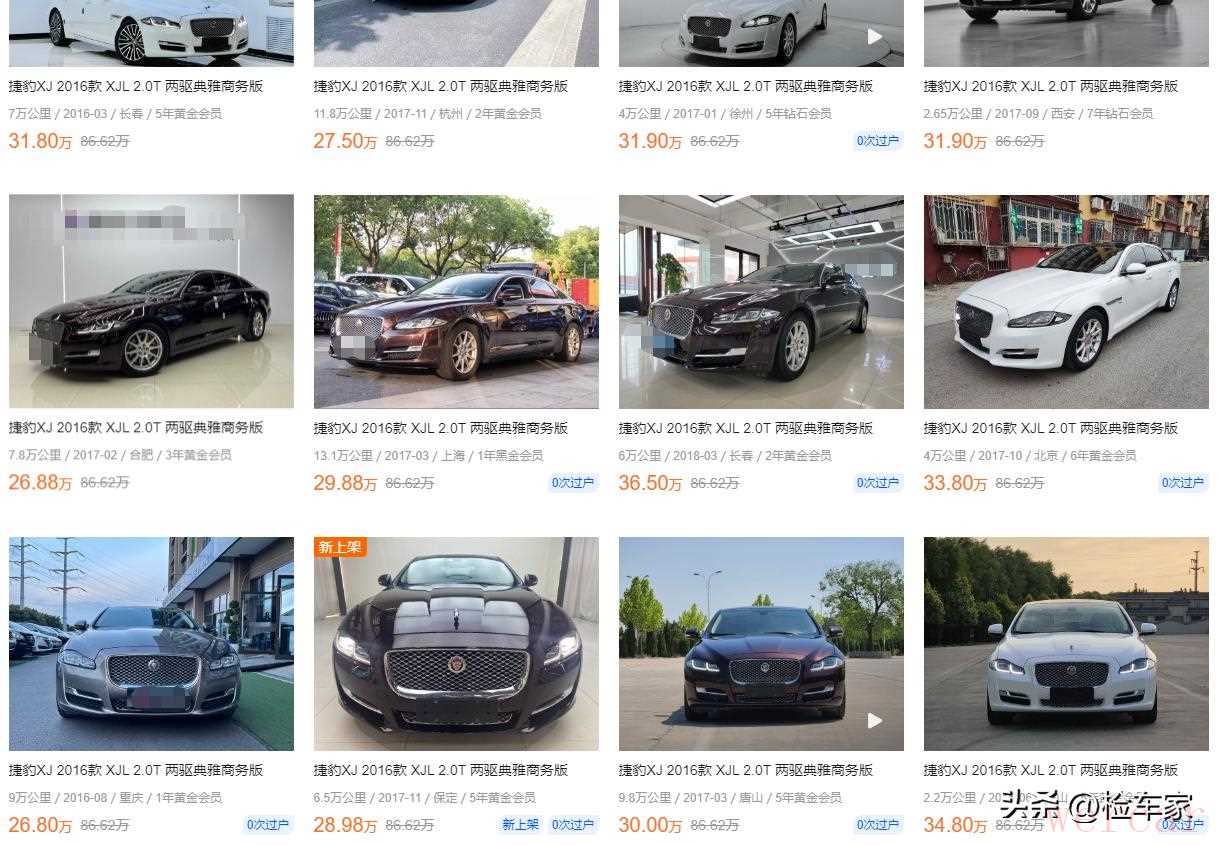
Task: Tap the 北京 Jaguar XJL at 33.80万
Action: (x=1051, y=427)
